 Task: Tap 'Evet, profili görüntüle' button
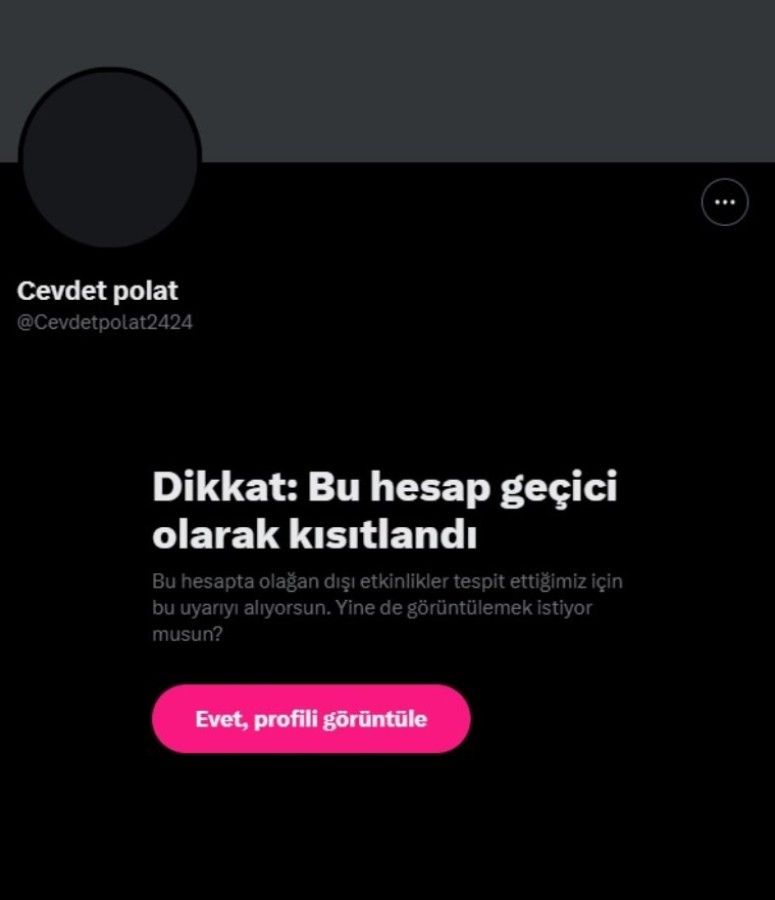click(x=311, y=719)
